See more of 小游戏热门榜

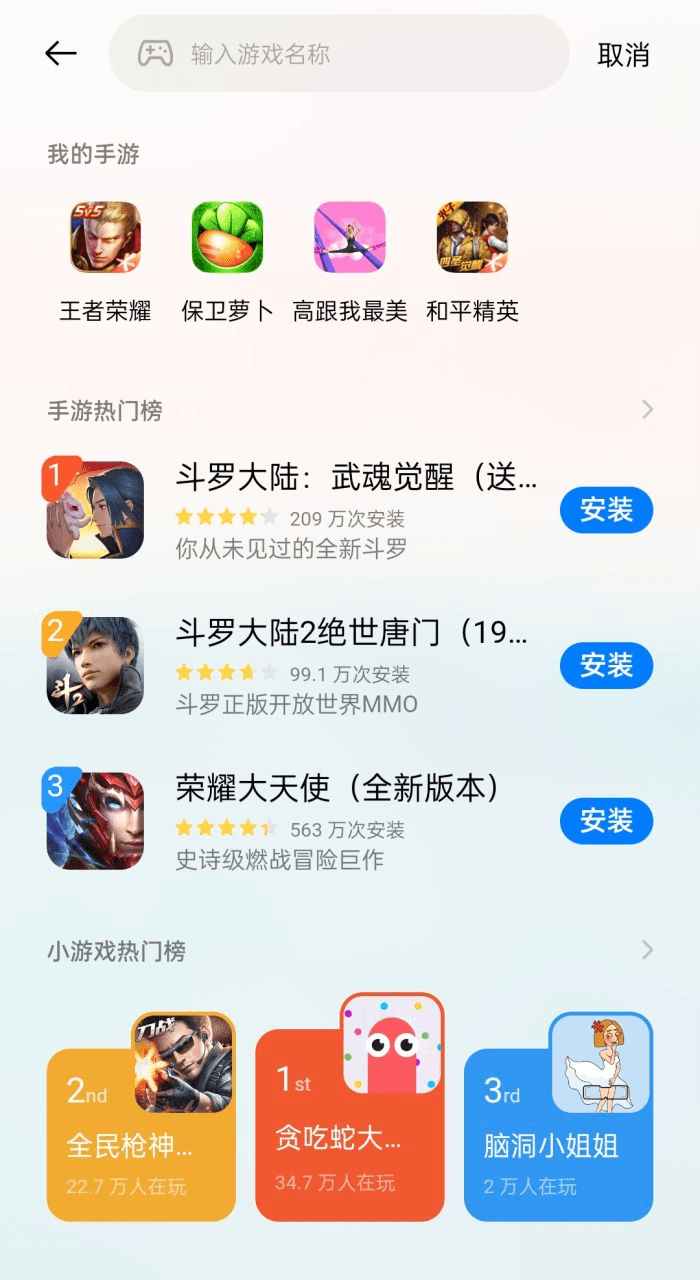648,950
